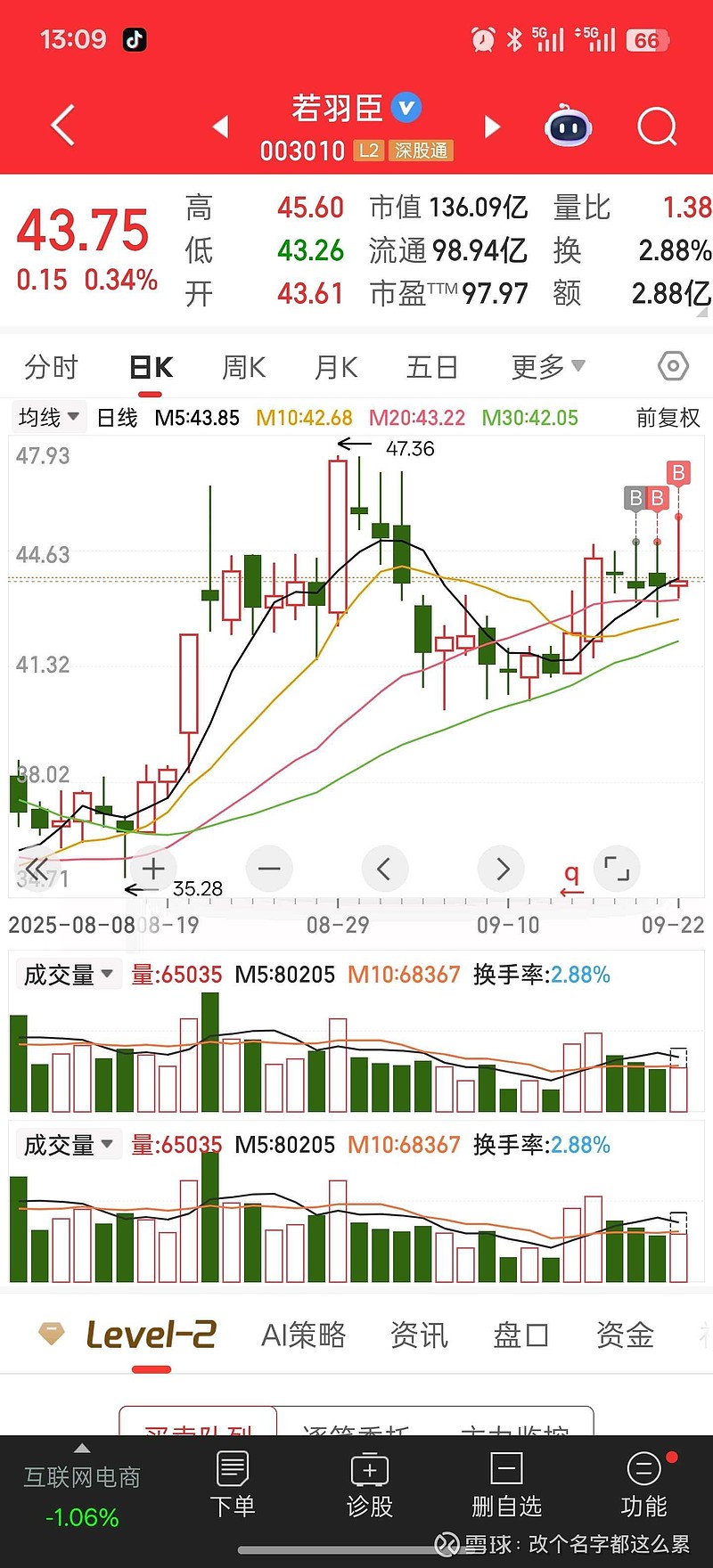The width and height of the screenshot is (713, 1568).
Task: Open stock search
Action: (x=657, y=127)
